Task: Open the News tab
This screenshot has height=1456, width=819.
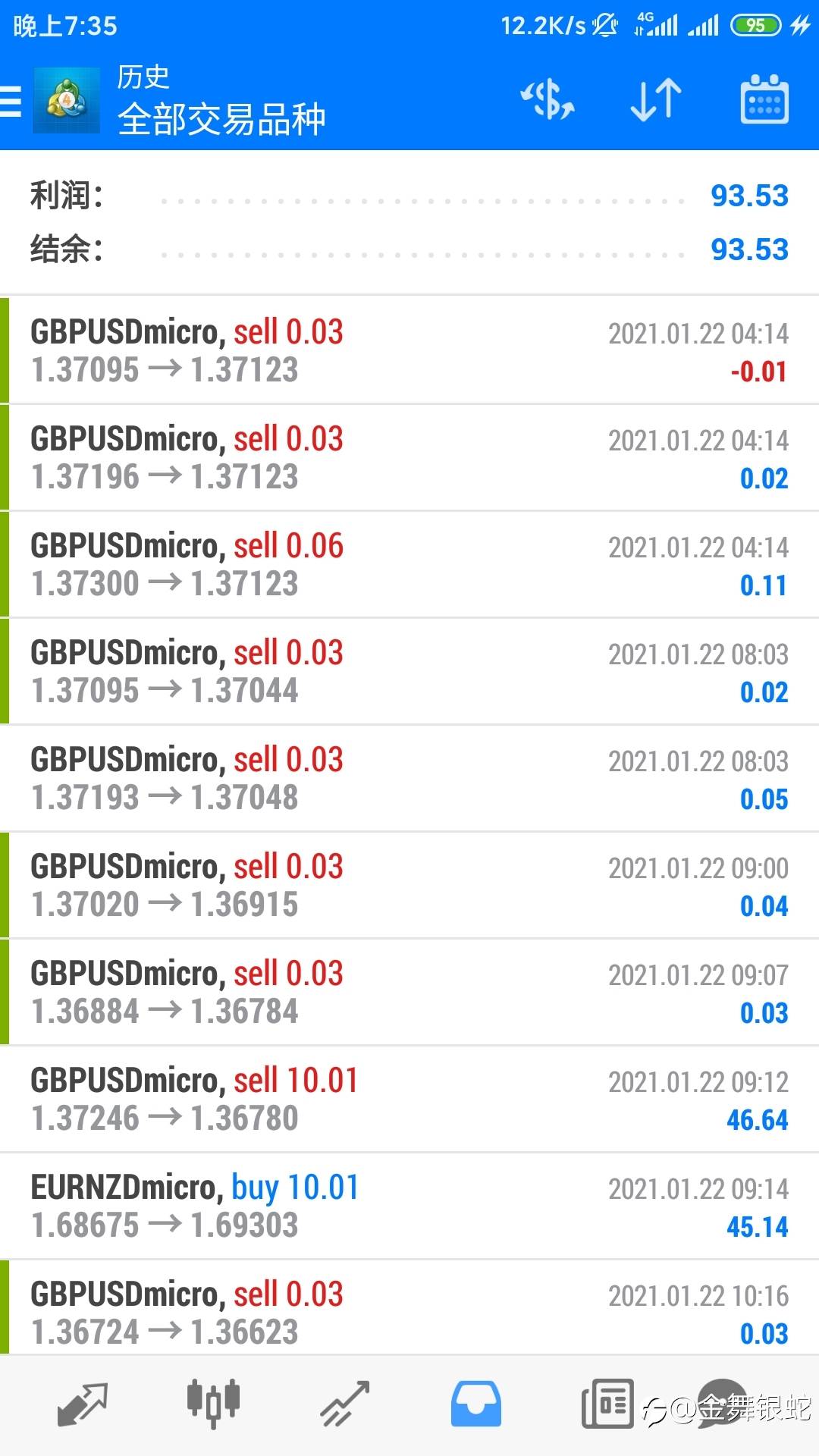Action: (x=607, y=1403)
